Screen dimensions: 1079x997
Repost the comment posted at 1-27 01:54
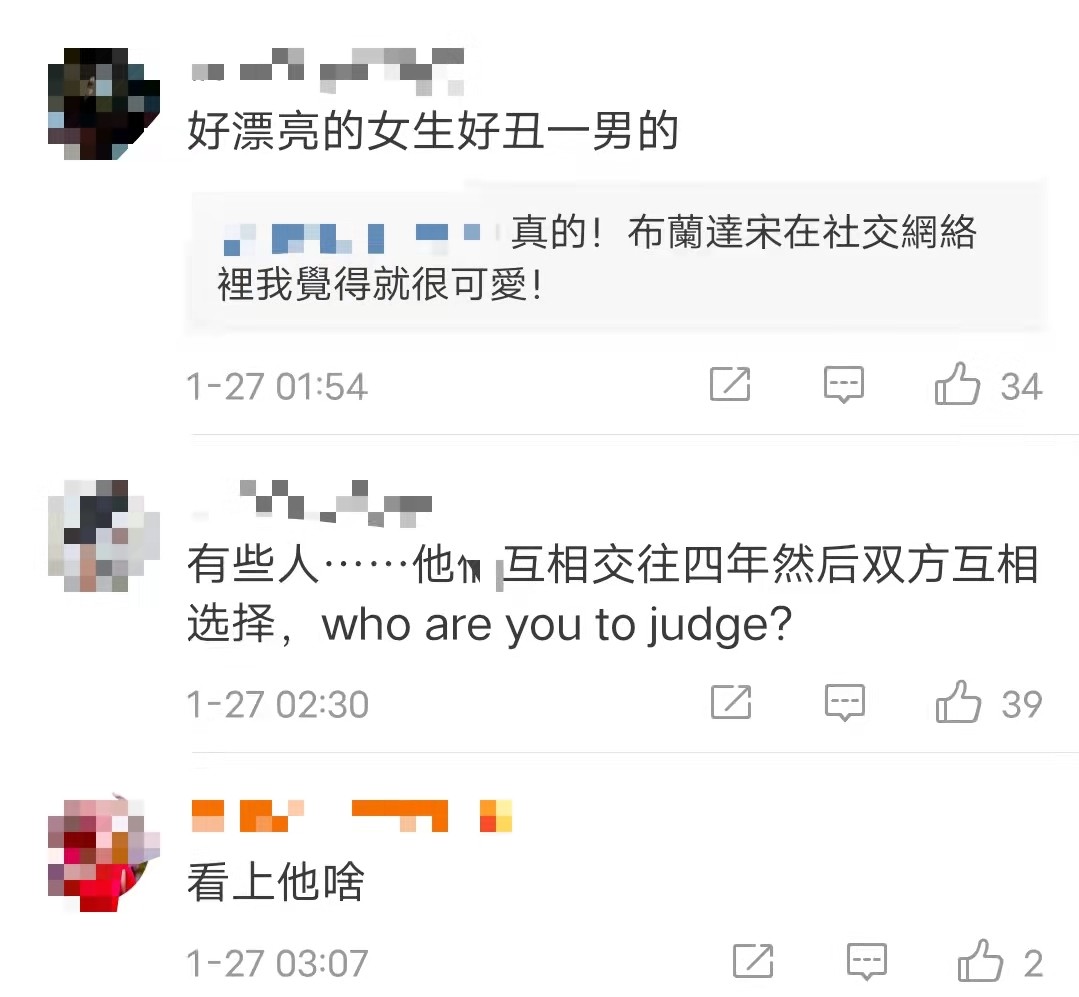[730, 385]
